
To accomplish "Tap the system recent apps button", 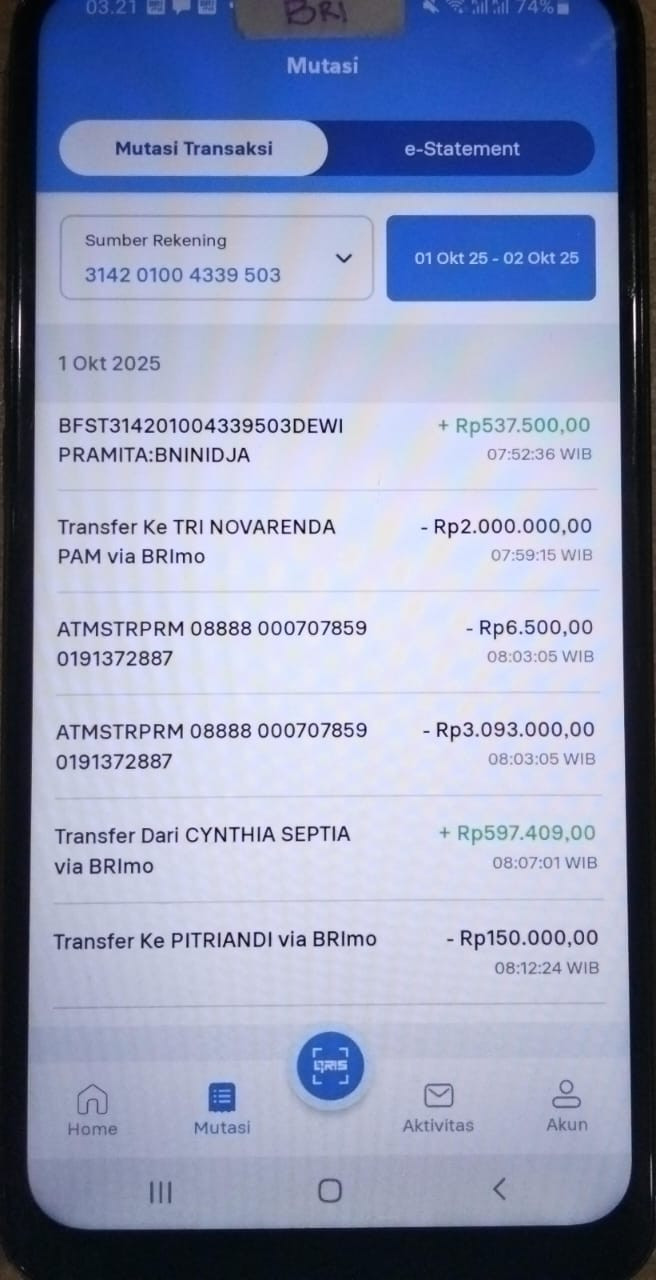I will pos(160,1191).
